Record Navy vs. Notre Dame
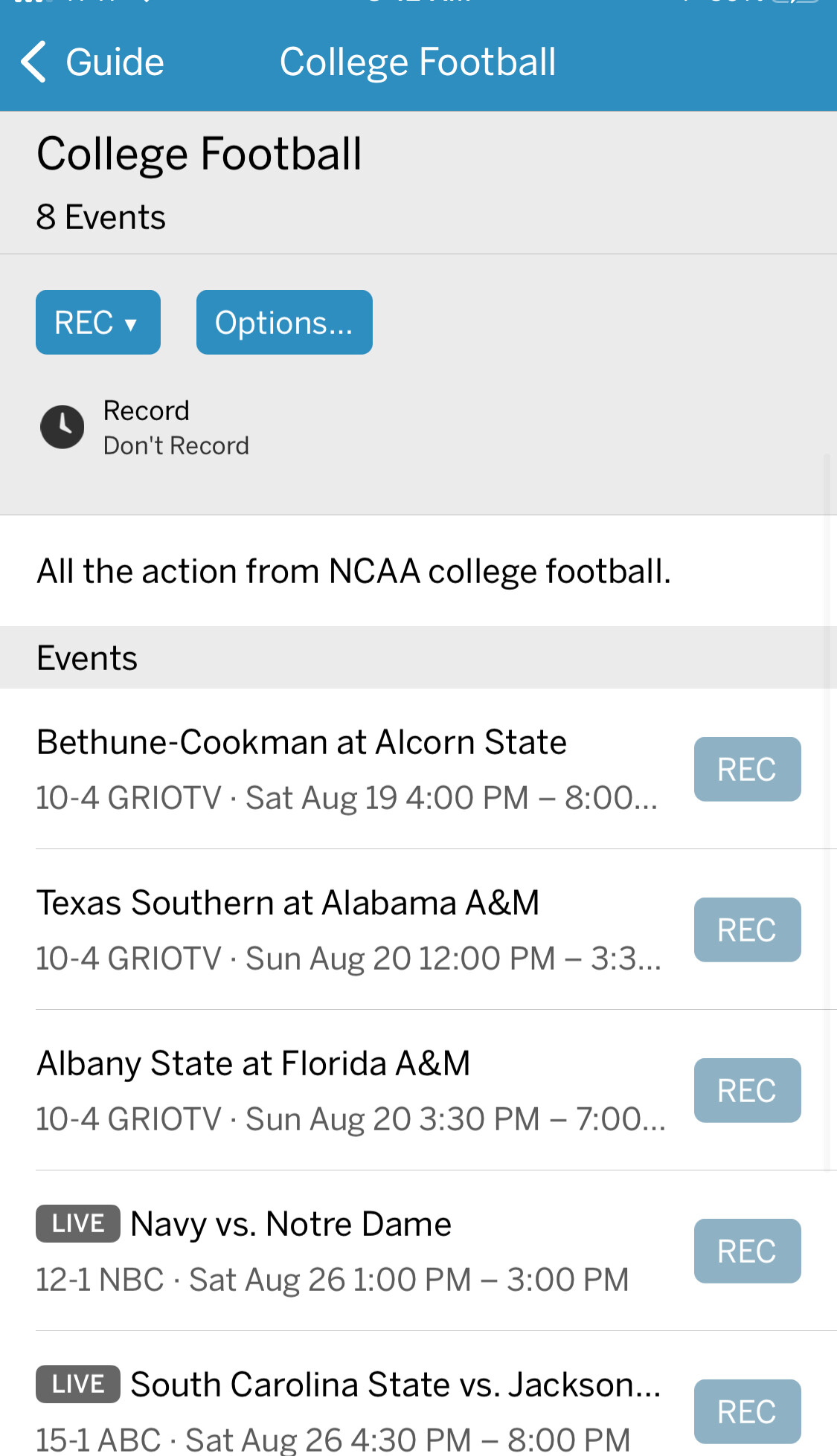 coord(747,1251)
